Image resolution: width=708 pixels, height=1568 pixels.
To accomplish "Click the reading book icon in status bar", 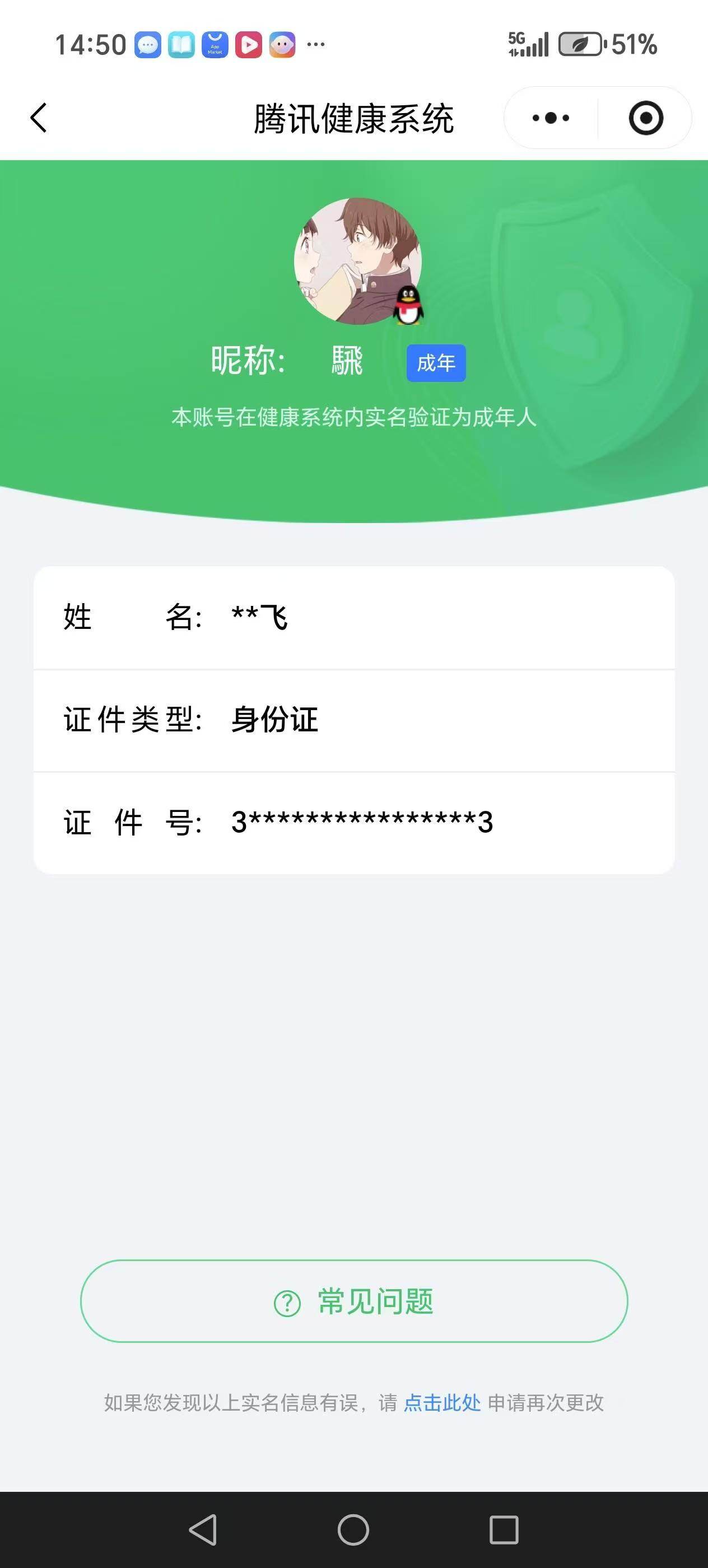I will click(x=181, y=43).
